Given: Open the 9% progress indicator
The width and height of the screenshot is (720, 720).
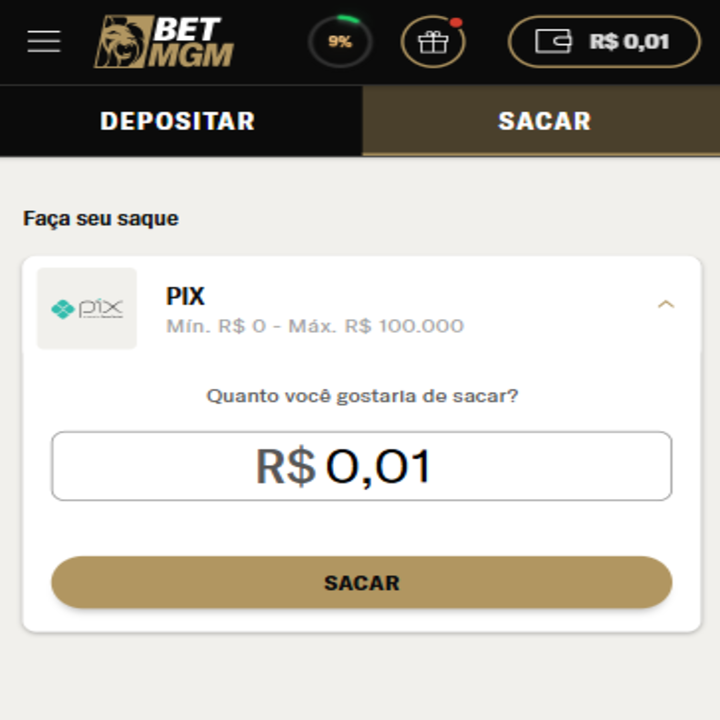Looking at the screenshot, I should click(x=340, y=42).
